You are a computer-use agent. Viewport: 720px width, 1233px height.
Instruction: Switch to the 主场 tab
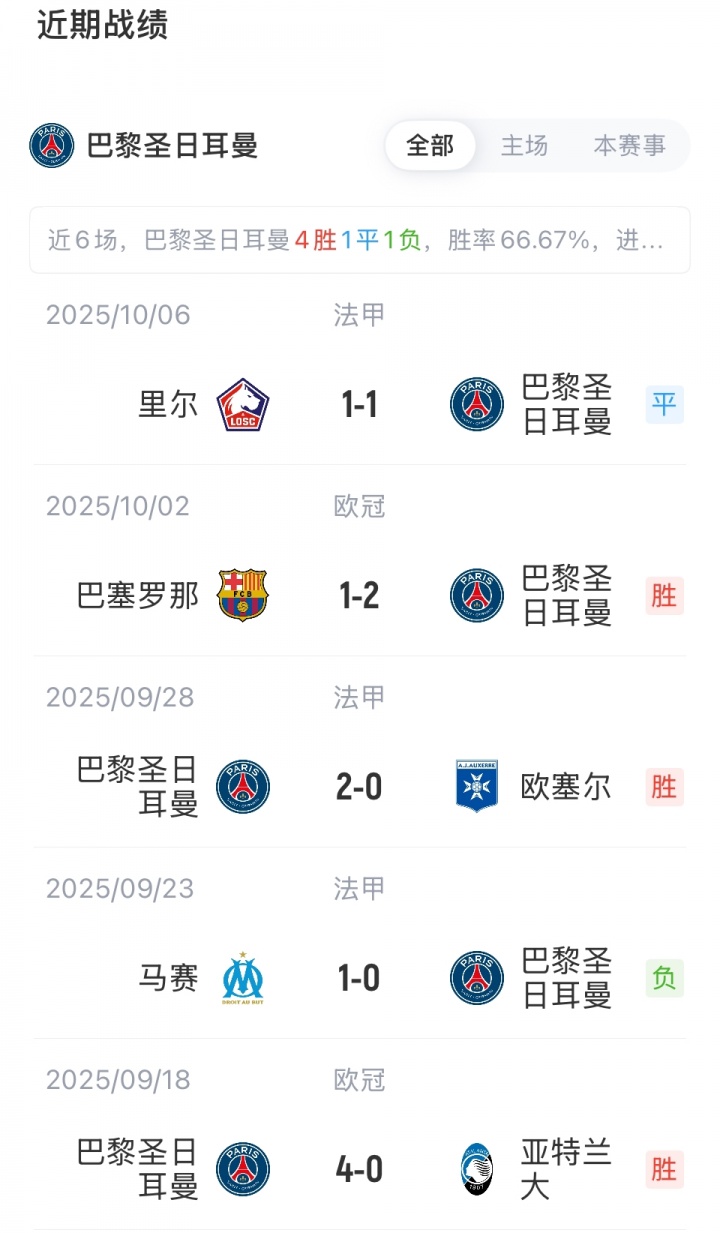pos(524,146)
